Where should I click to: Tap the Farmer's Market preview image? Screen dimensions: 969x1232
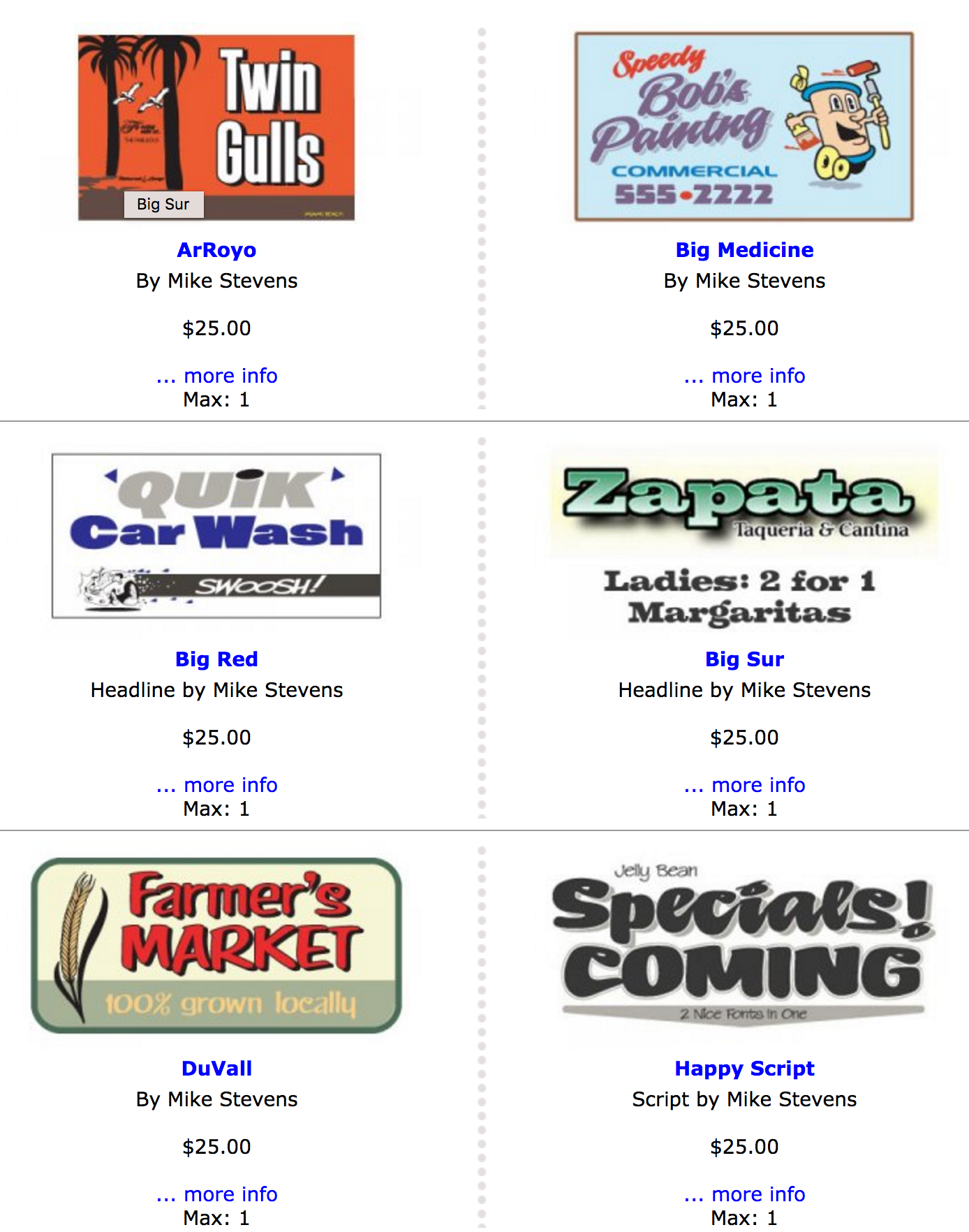pos(216,945)
